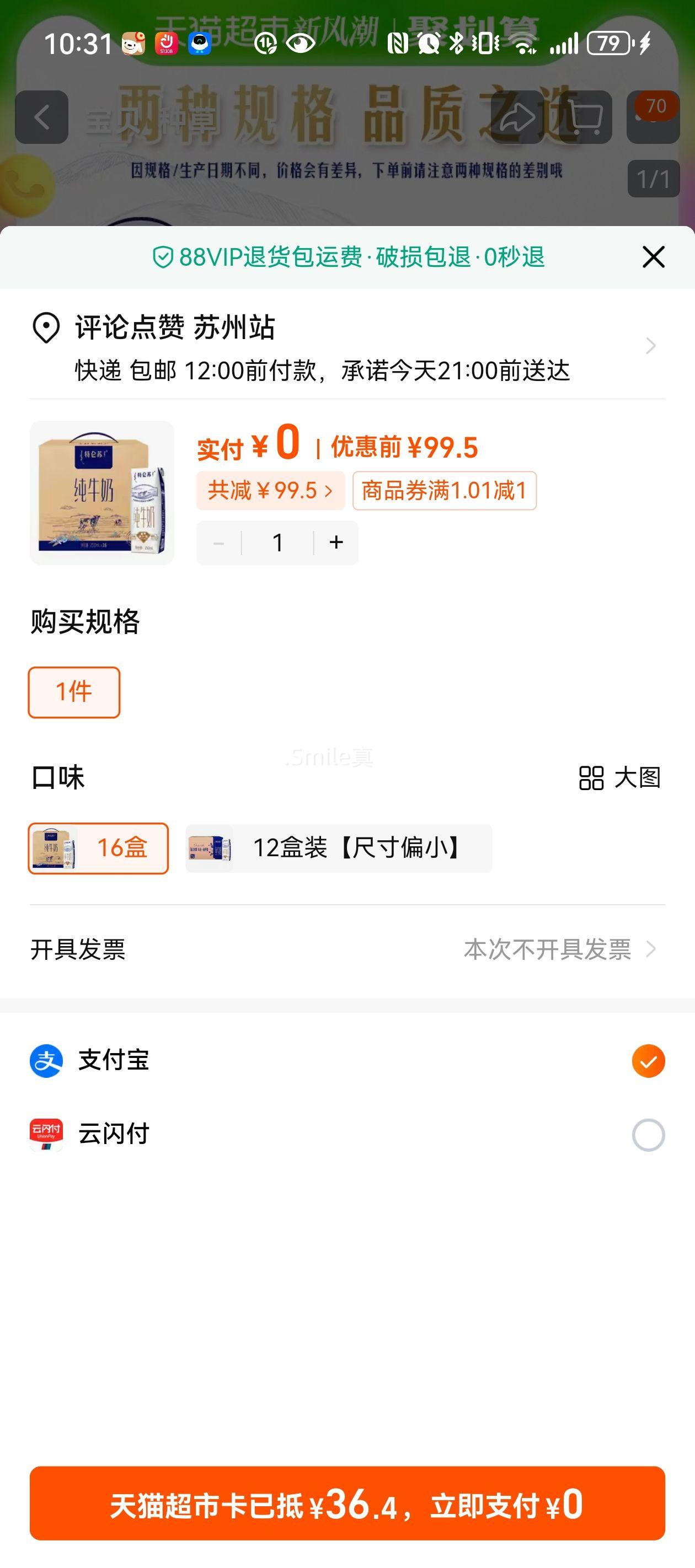
Task: Open the share icon on the banner
Action: pyautogui.click(x=515, y=117)
